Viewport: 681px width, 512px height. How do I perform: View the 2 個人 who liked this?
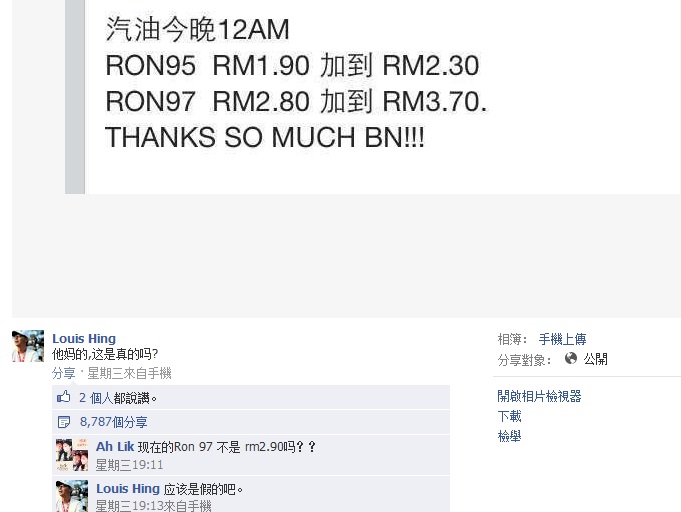pyautogui.click(x=95, y=398)
